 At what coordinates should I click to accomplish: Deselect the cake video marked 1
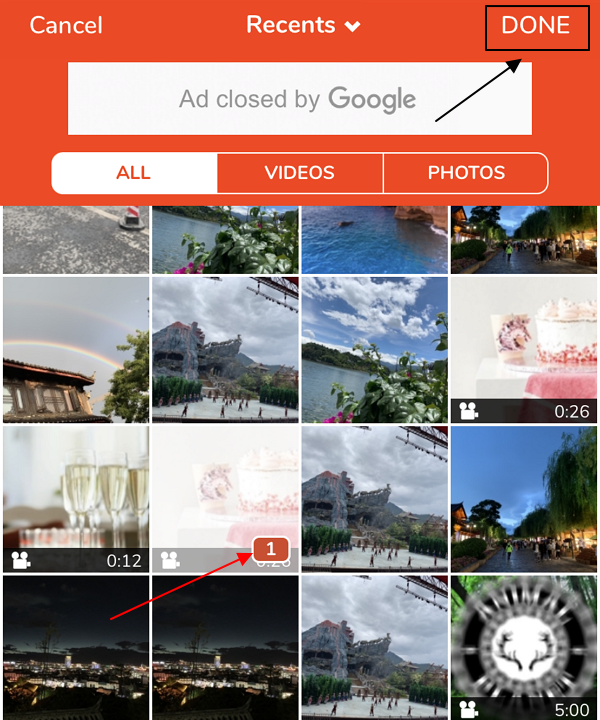(x=225, y=499)
